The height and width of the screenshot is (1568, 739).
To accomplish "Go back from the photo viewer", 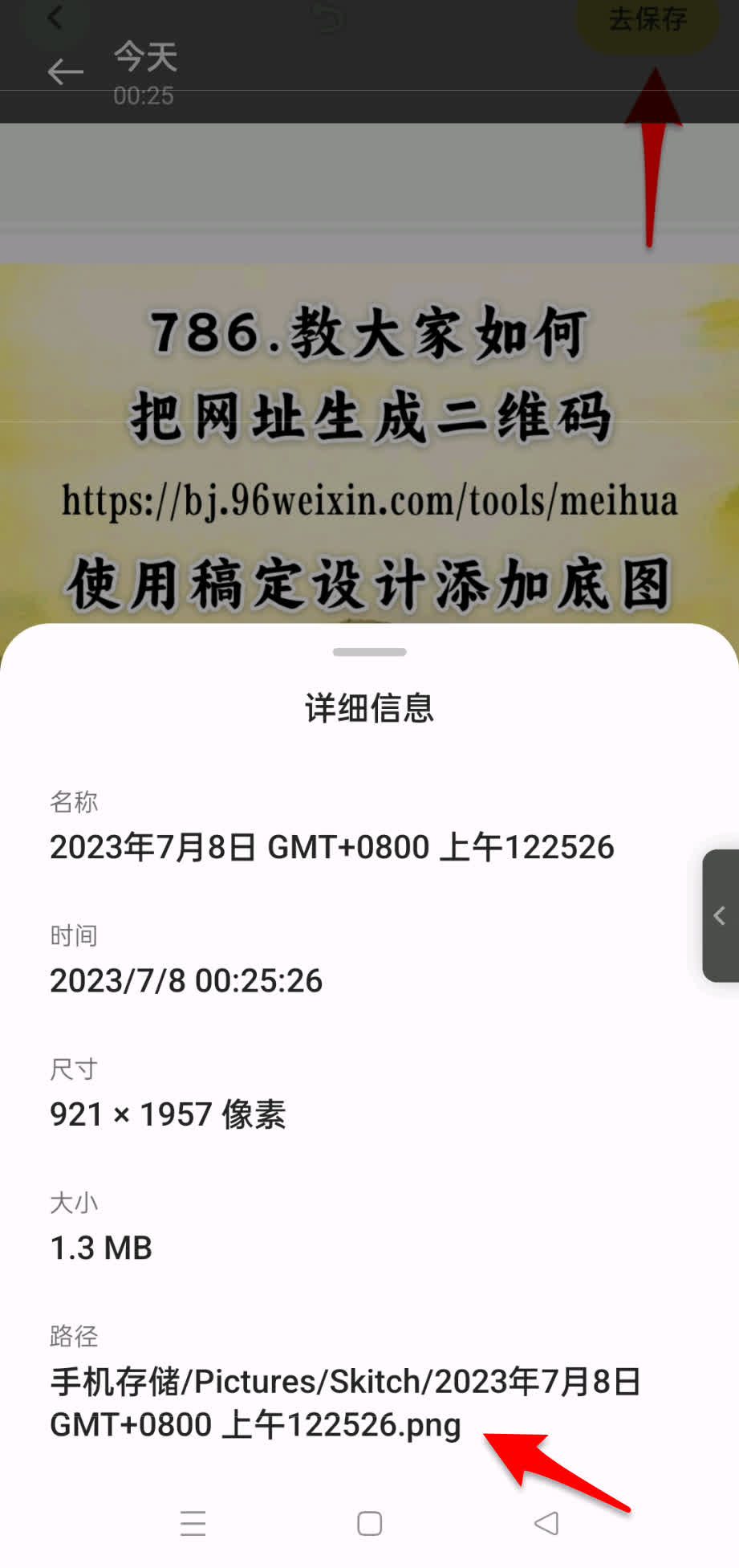I will click(65, 72).
